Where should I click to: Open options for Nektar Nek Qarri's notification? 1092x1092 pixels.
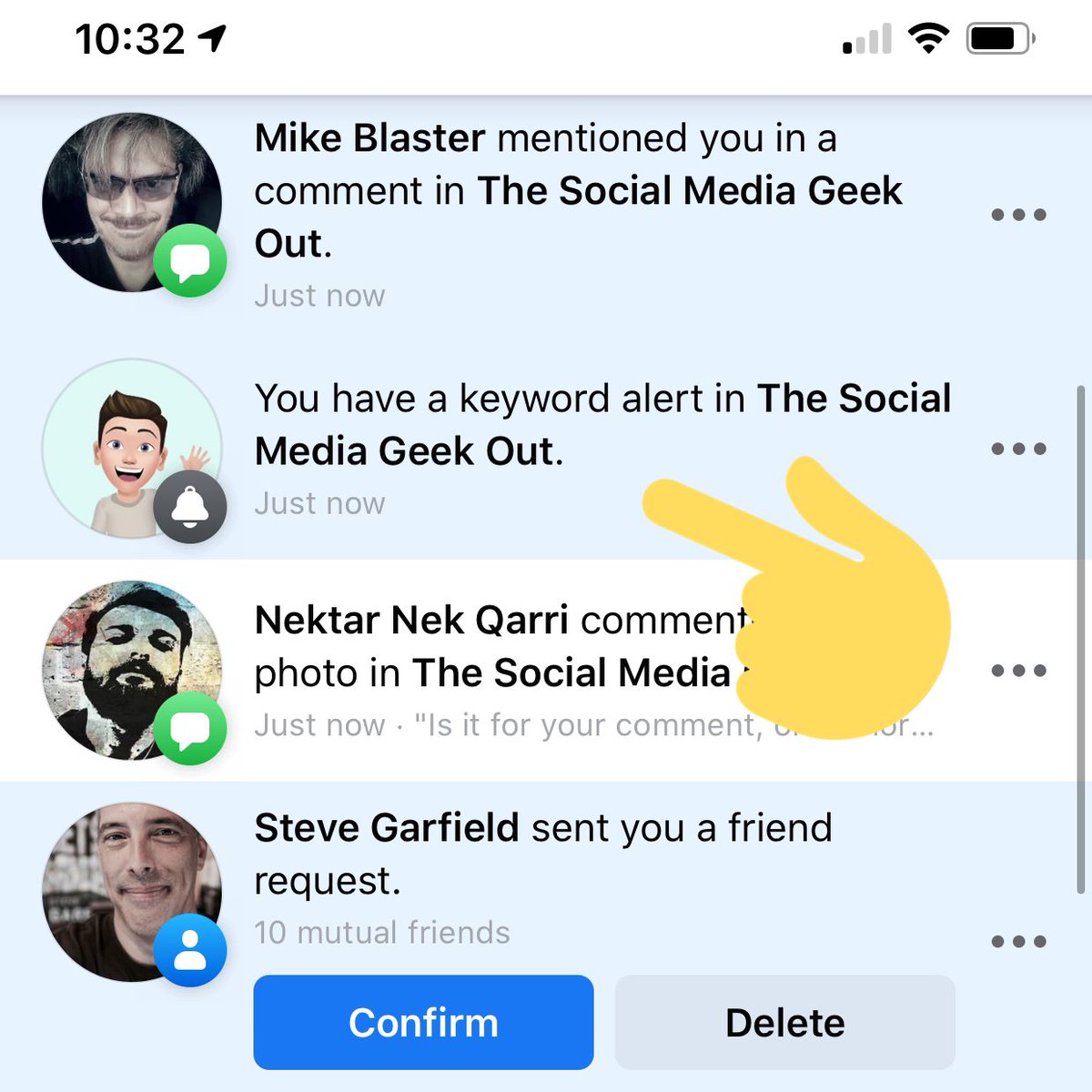pyautogui.click(x=1018, y=671)
